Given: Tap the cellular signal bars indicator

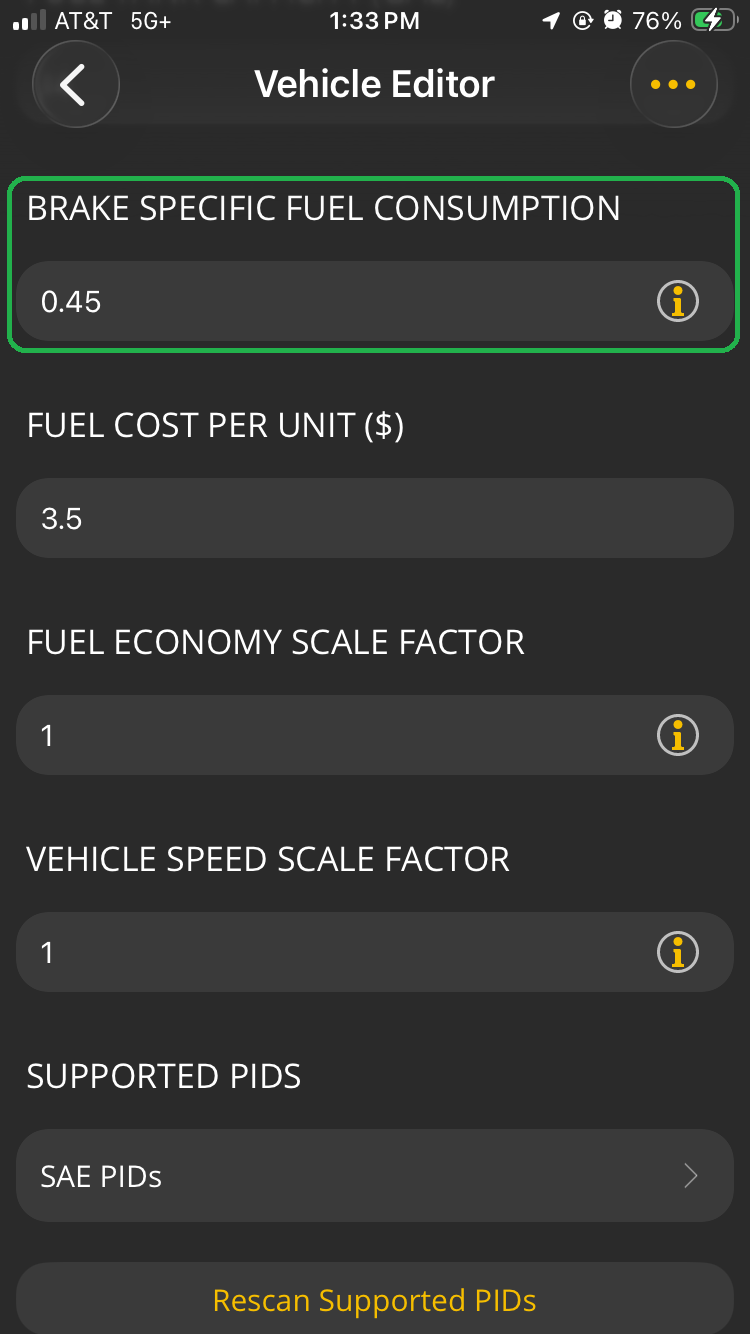Looking at the screenshot, I should point(30,20).
